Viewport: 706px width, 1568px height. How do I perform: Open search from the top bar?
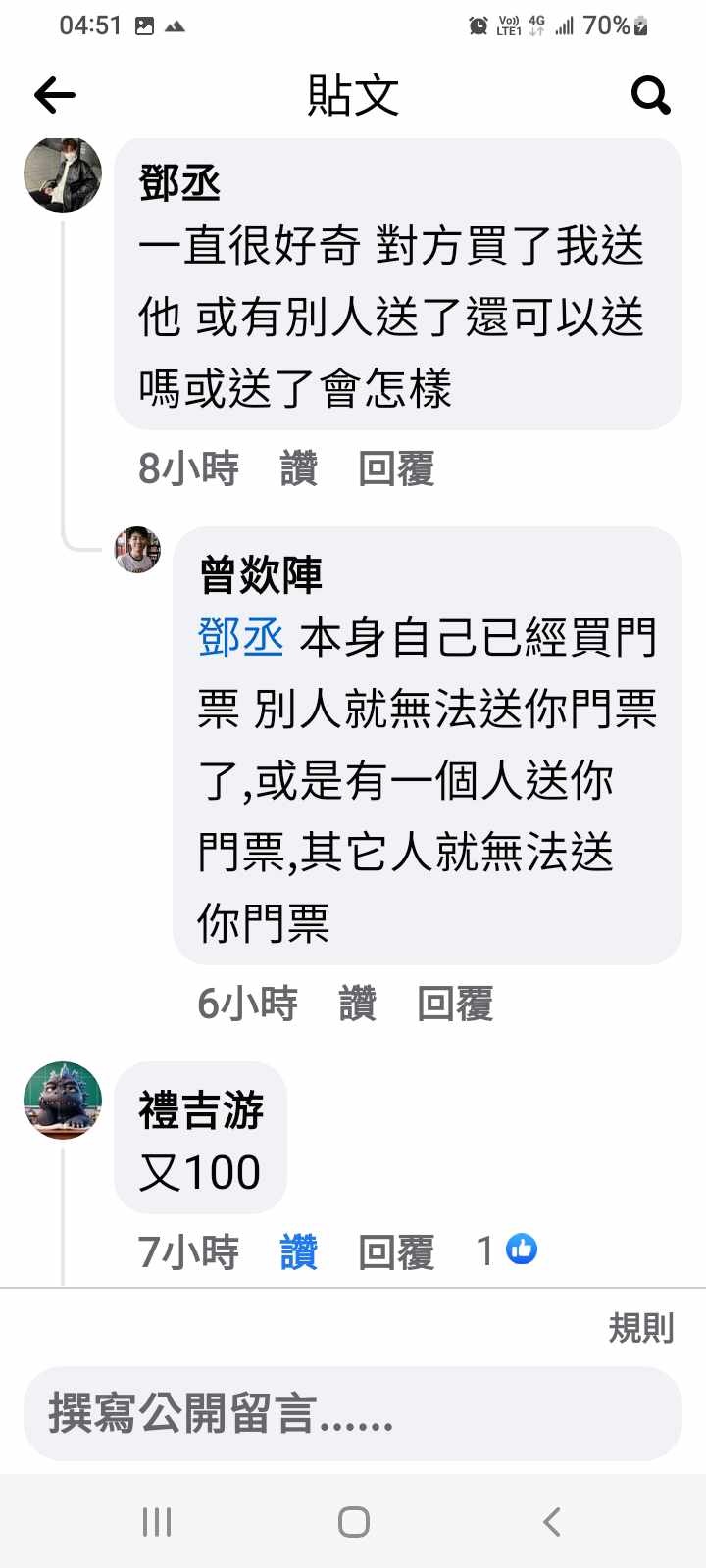coord(650,95)
